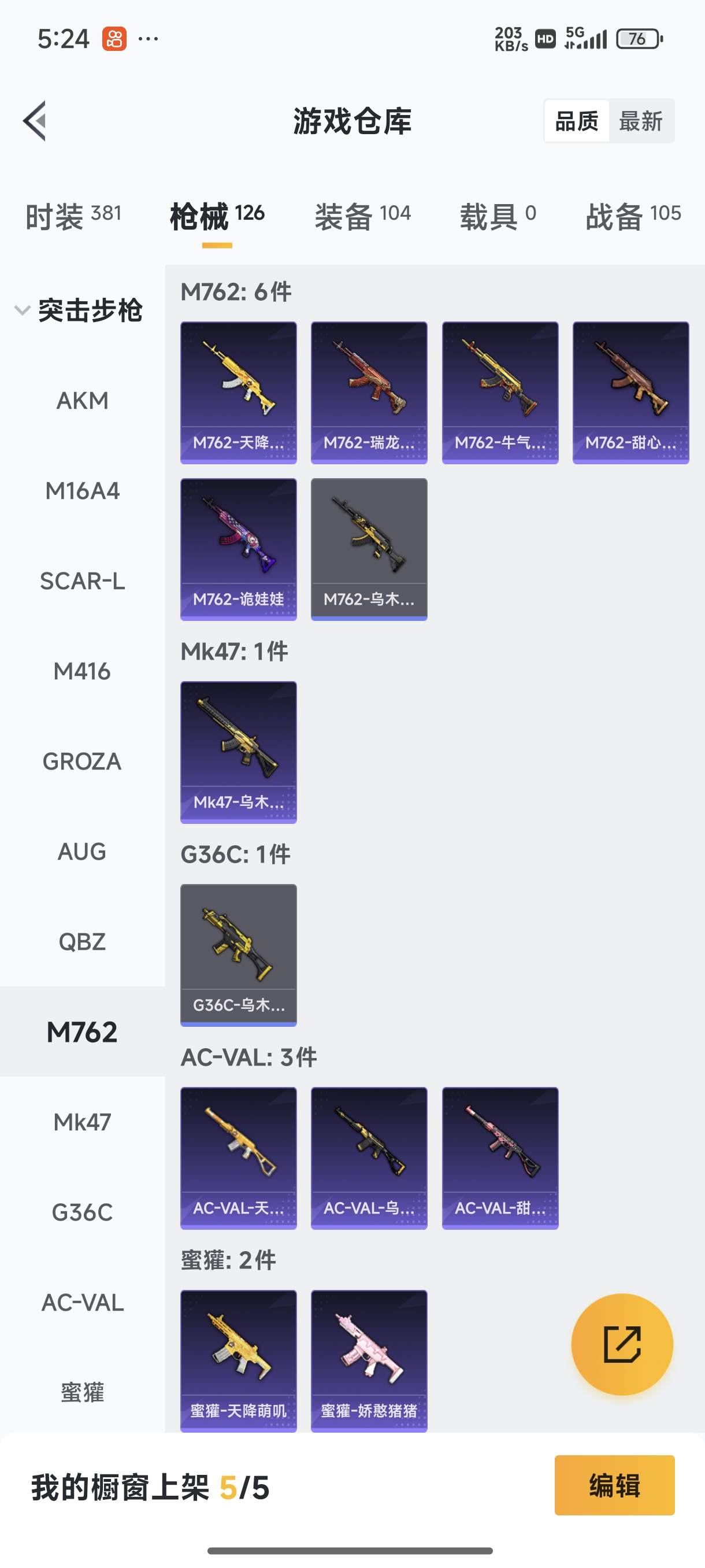
Task: Select the 品质 sort option
Action: [x=576, y=121]
